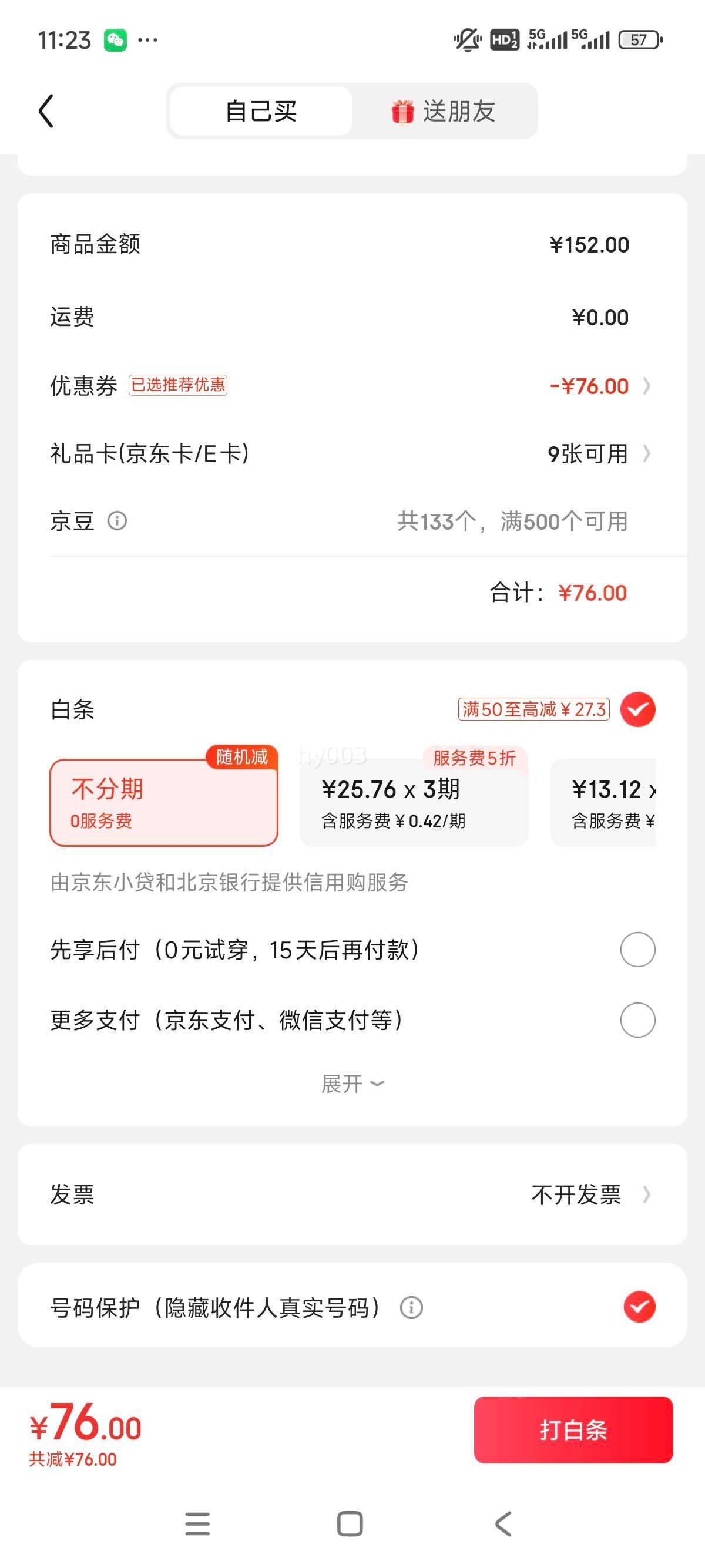This screenshot has height=1568, width=705.
Task: Tap the 打白条 pay button
Action: tap(573, 1430)
